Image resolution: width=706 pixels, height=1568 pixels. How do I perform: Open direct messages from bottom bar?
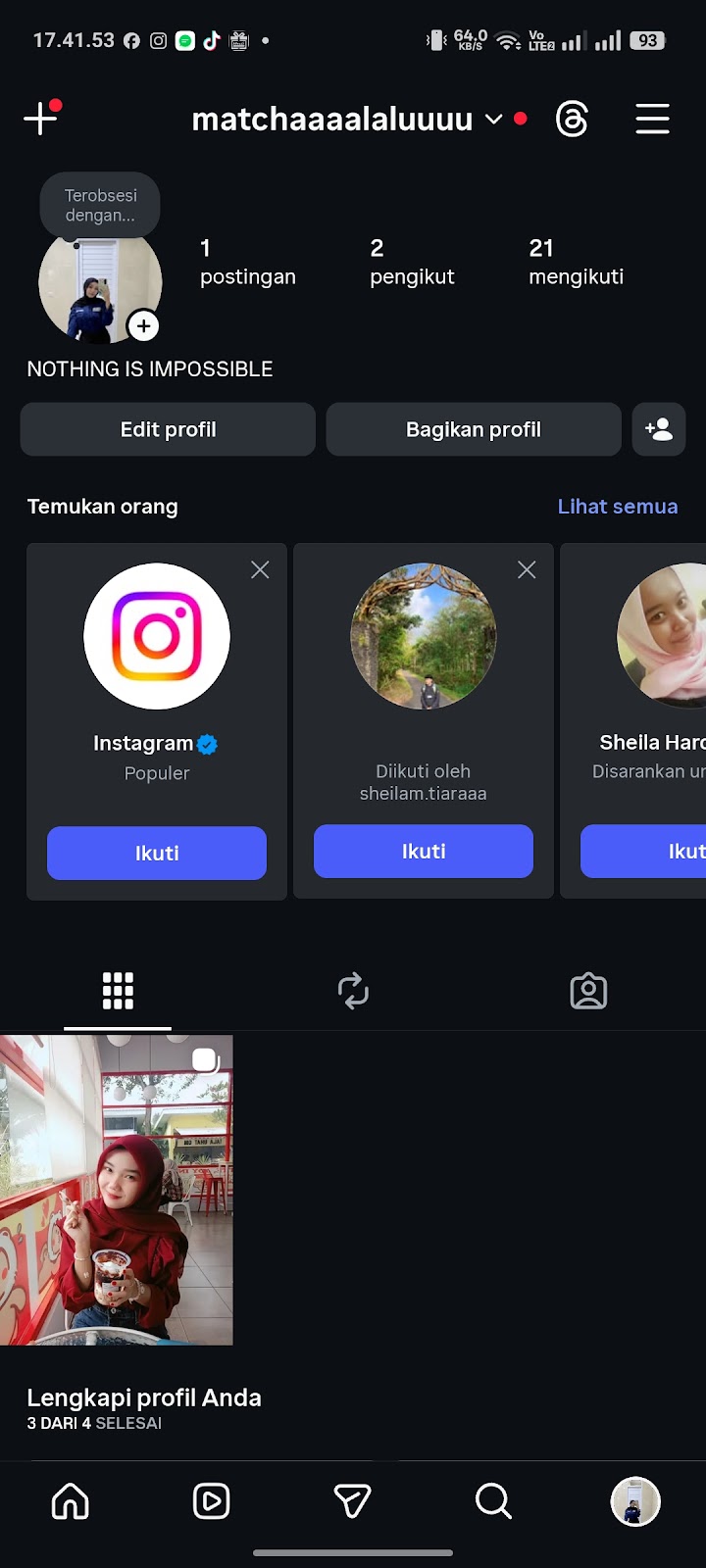pos(353,1501)
